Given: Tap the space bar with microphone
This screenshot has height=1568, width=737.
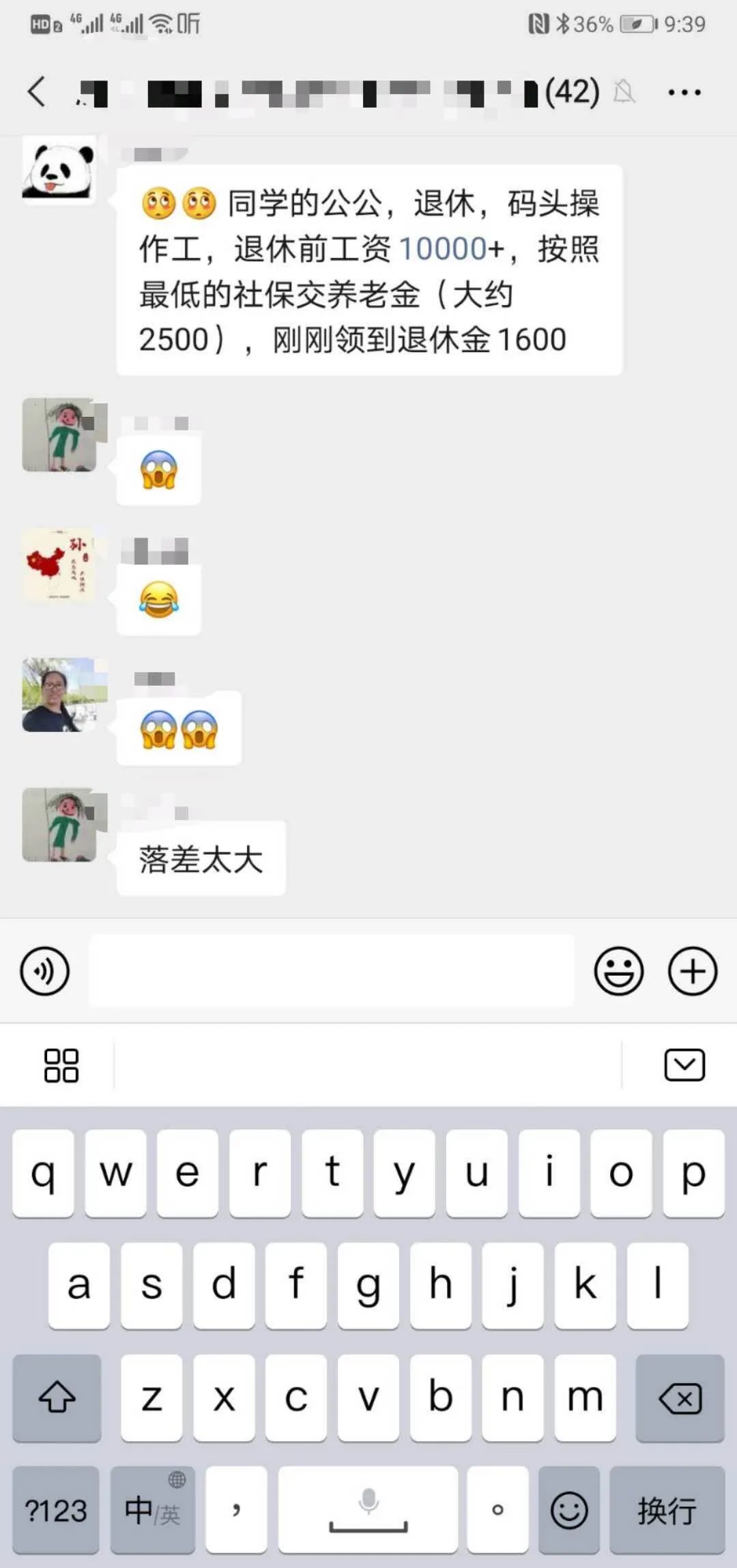Looking at the screenshot, I should point(368,1509).
